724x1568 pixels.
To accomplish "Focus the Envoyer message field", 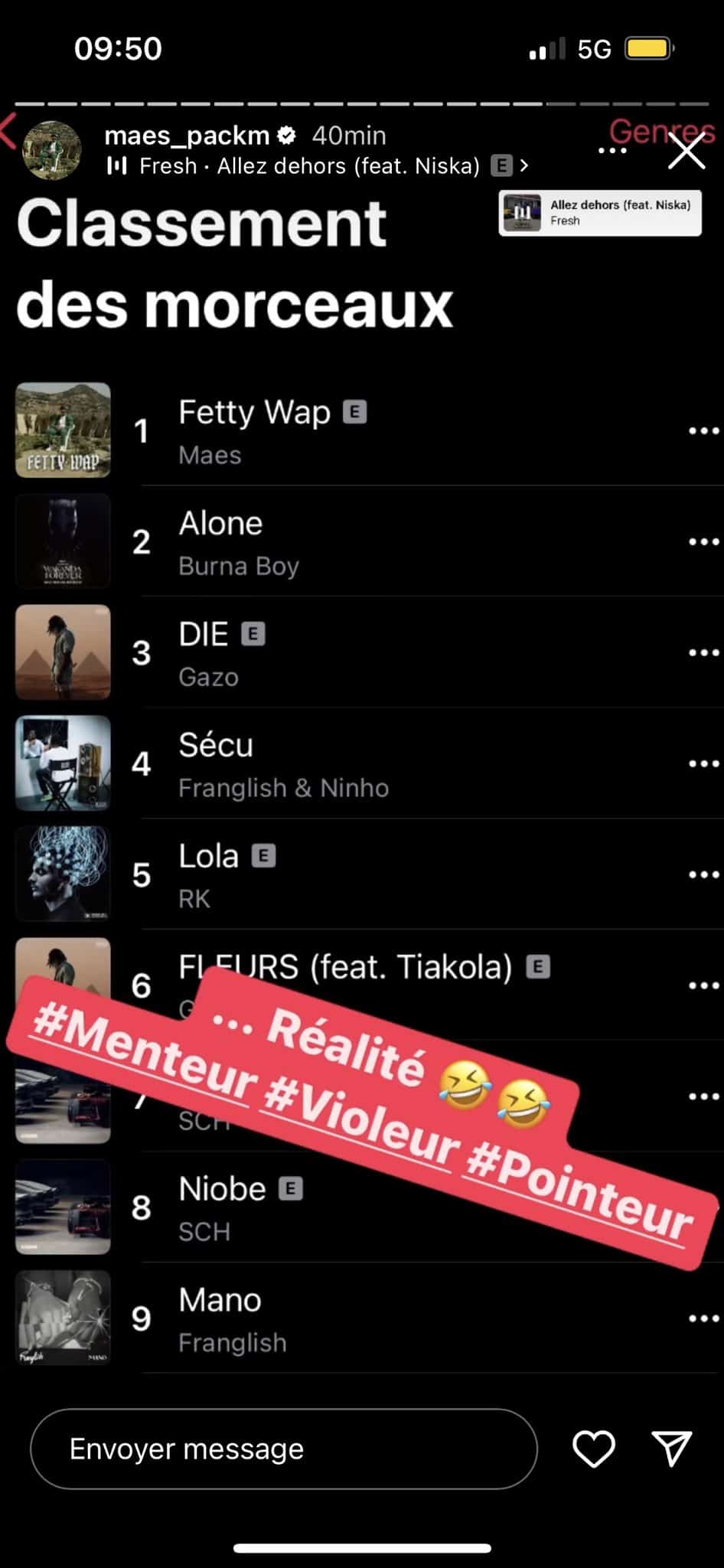I will [x=283, y=1449].
